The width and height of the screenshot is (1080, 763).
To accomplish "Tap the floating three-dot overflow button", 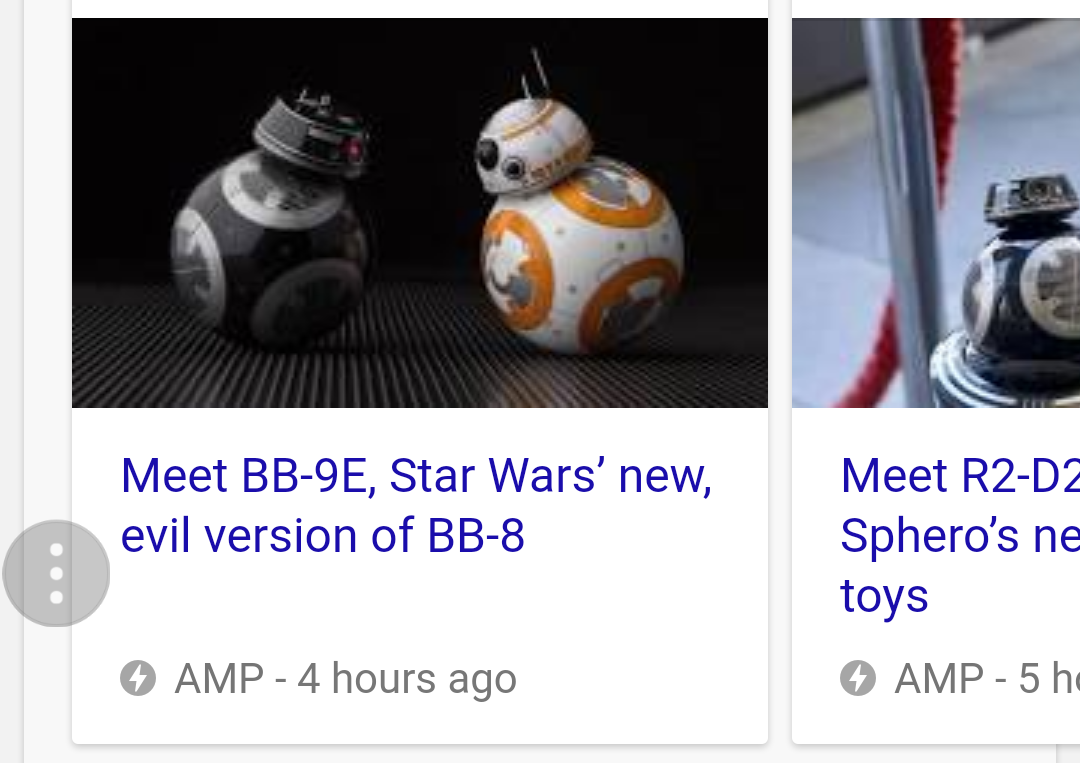I will click(56, 574).
